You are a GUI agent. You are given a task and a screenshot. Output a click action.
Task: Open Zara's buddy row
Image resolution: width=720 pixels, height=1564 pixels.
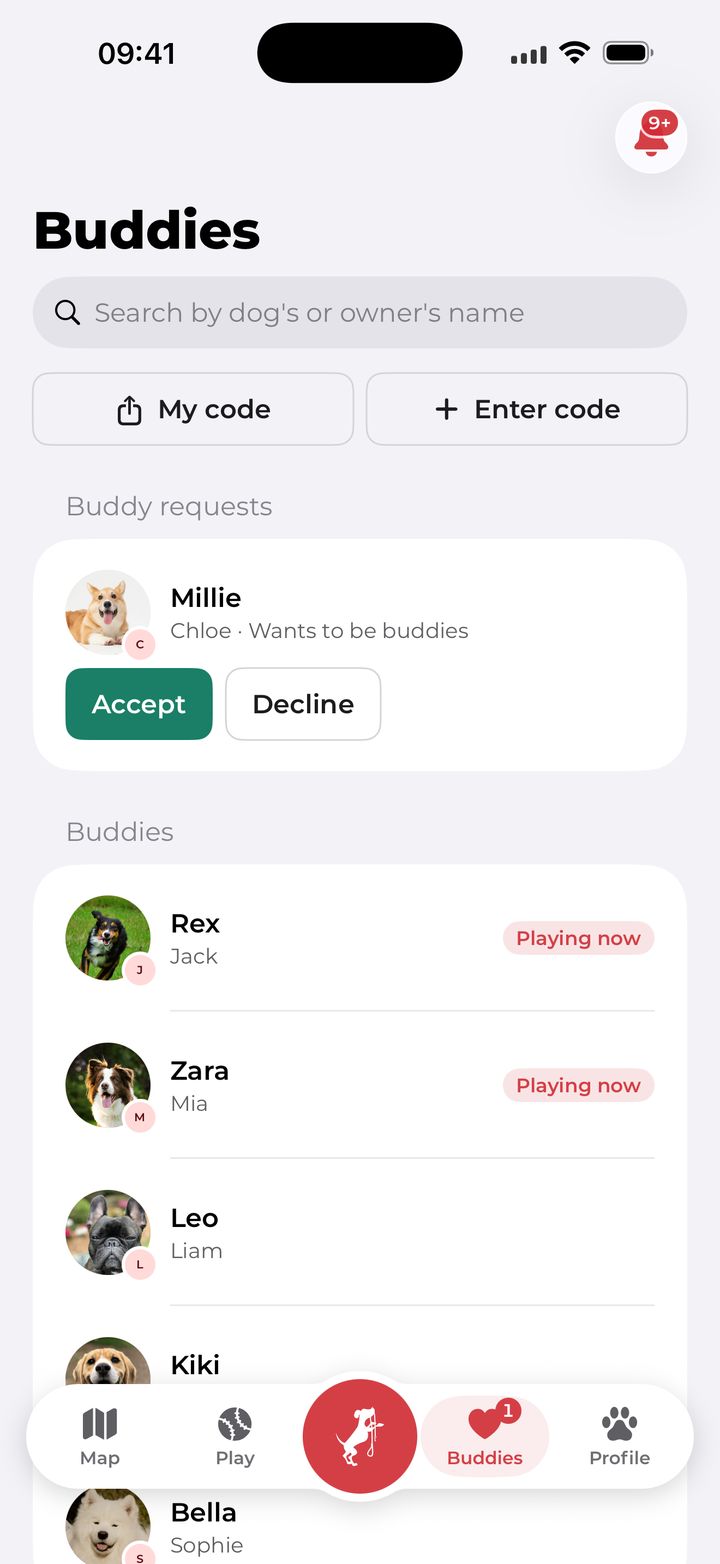[x=360, y=1085]
